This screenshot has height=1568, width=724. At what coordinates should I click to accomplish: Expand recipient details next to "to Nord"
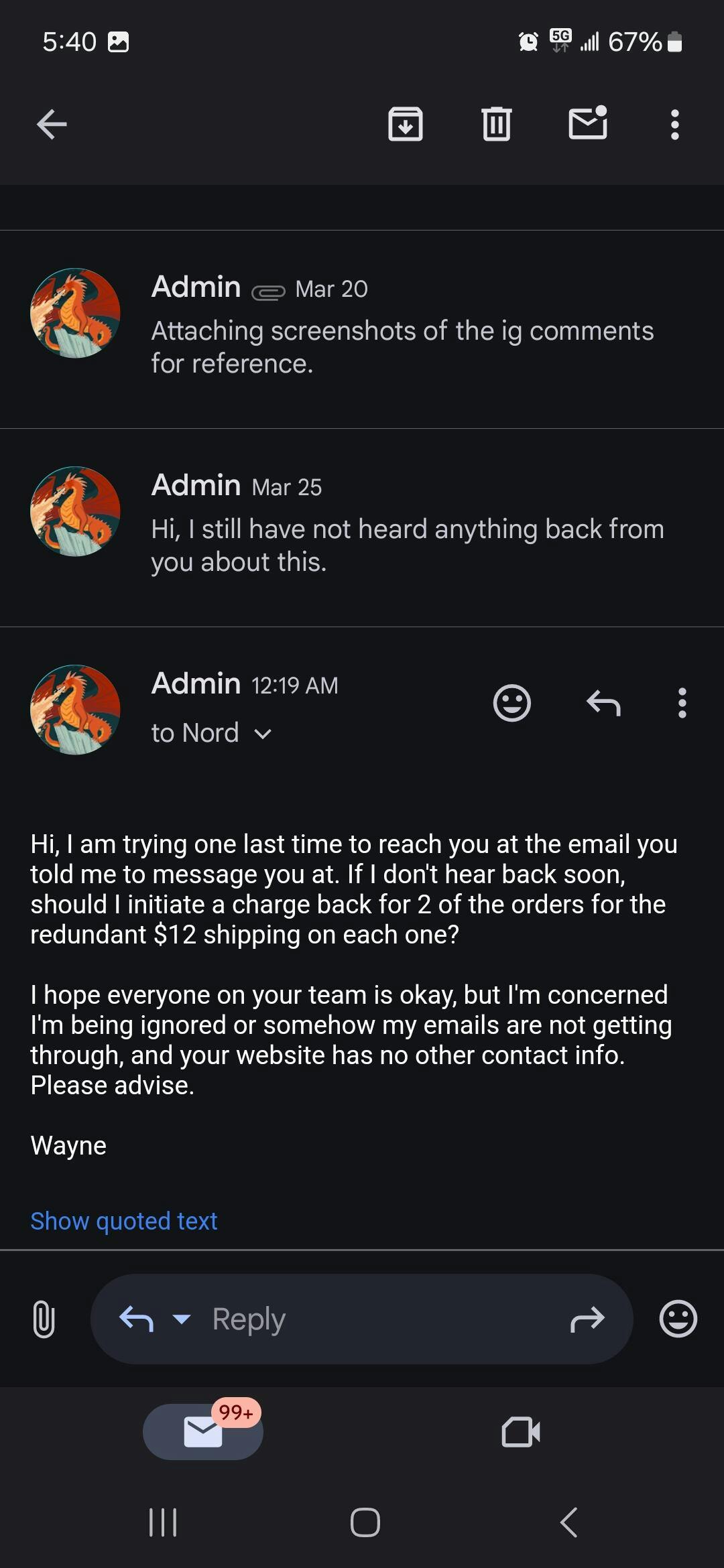click(263, 734)
